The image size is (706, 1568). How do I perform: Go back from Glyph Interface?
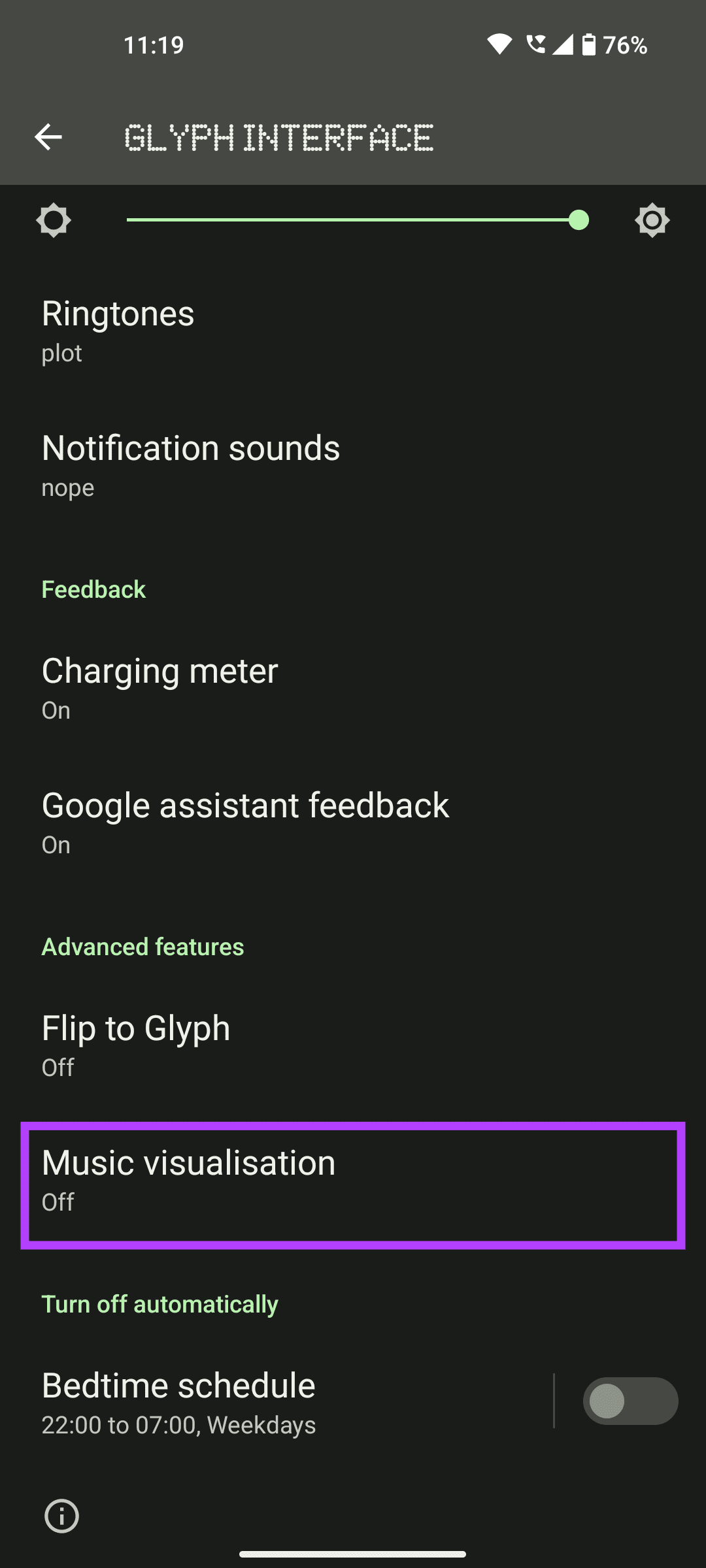[48, 137]
